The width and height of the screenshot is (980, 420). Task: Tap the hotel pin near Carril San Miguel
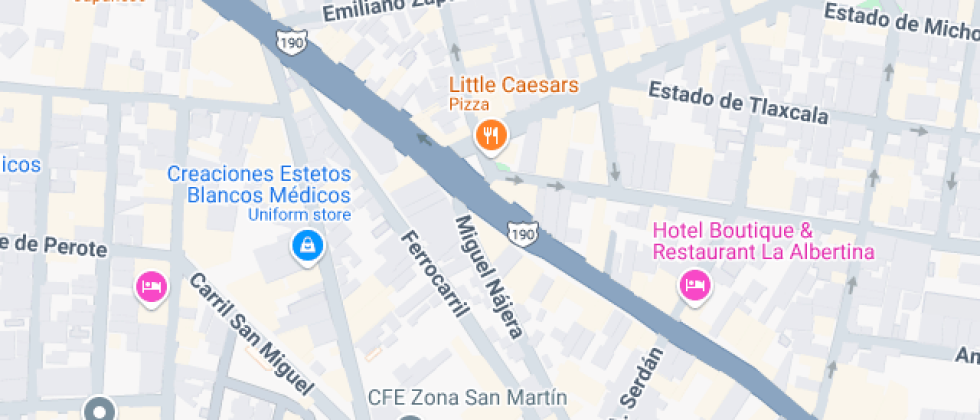pyautogui.click(x=151, y=287)
